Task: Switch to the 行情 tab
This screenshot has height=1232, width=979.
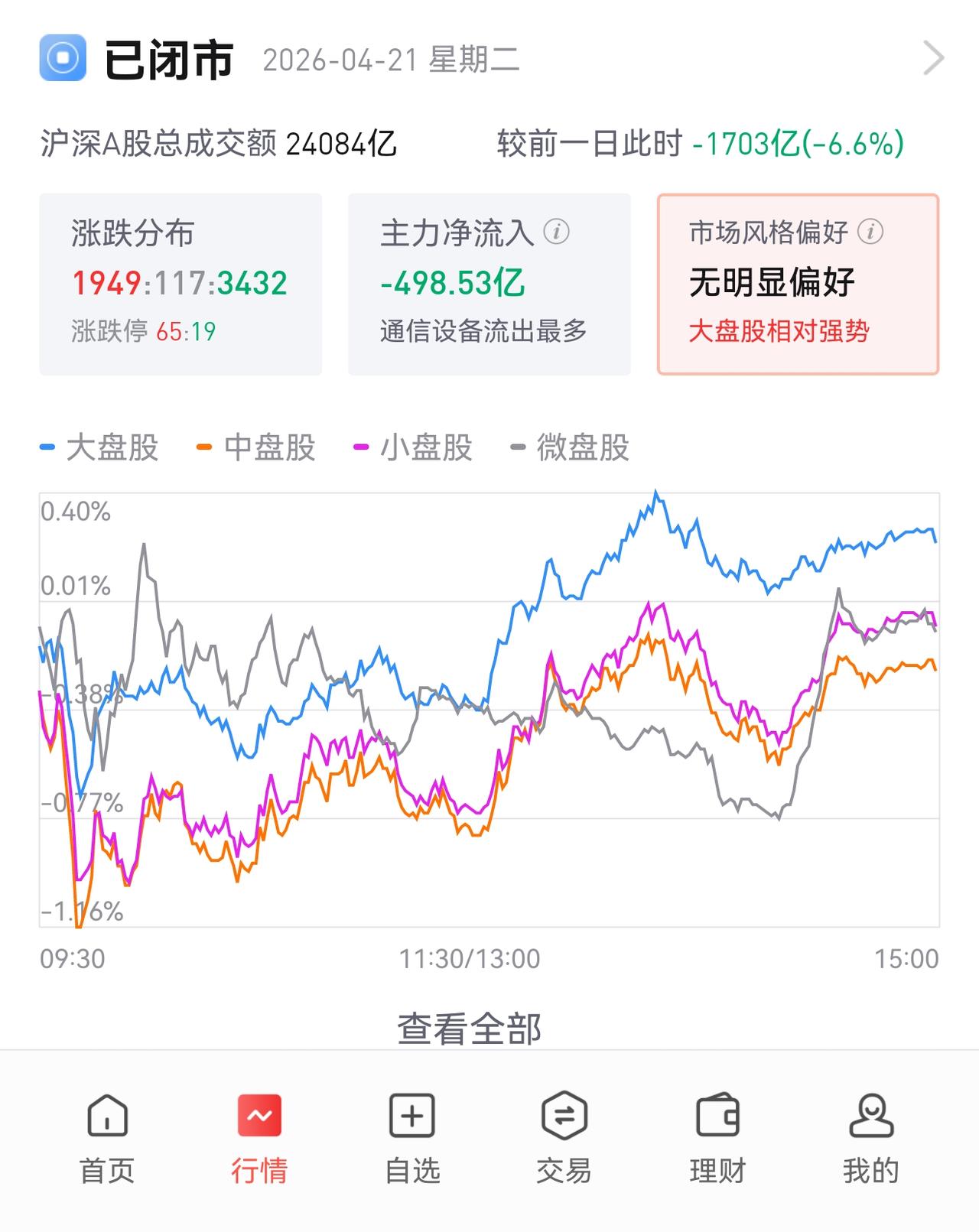Action: coord(260,1139)
